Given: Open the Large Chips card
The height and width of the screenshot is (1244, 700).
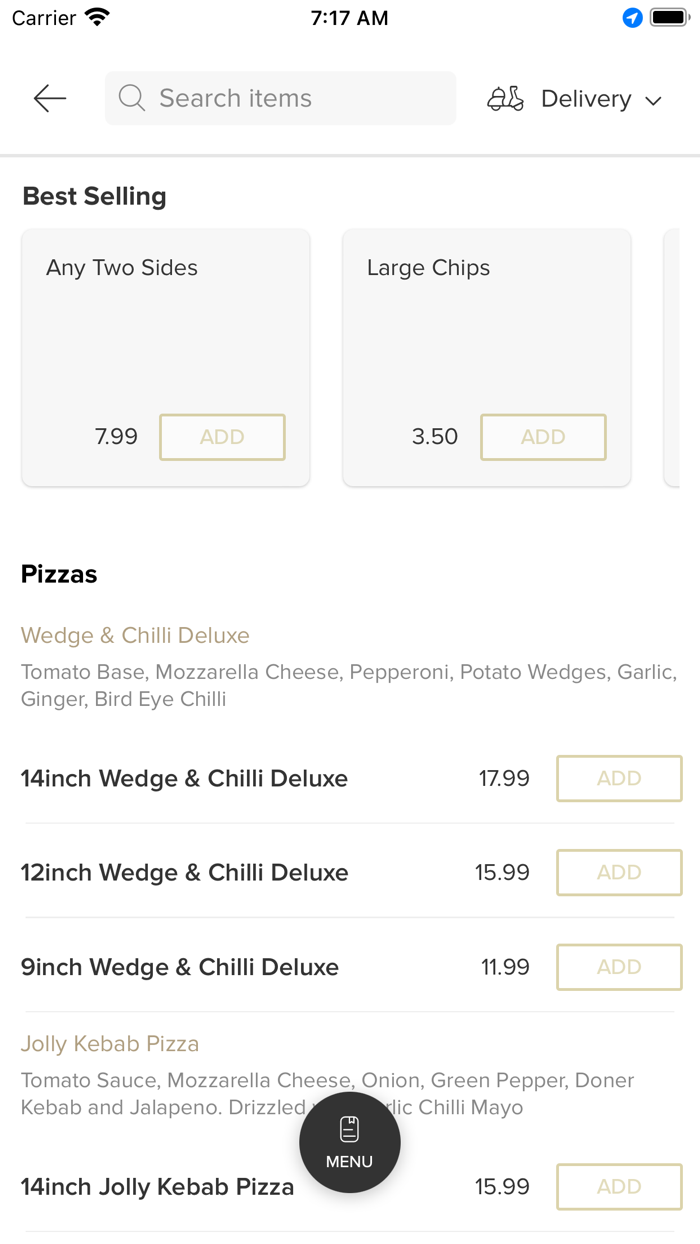Looking at the screenshot, I should [x=487, y=358].
